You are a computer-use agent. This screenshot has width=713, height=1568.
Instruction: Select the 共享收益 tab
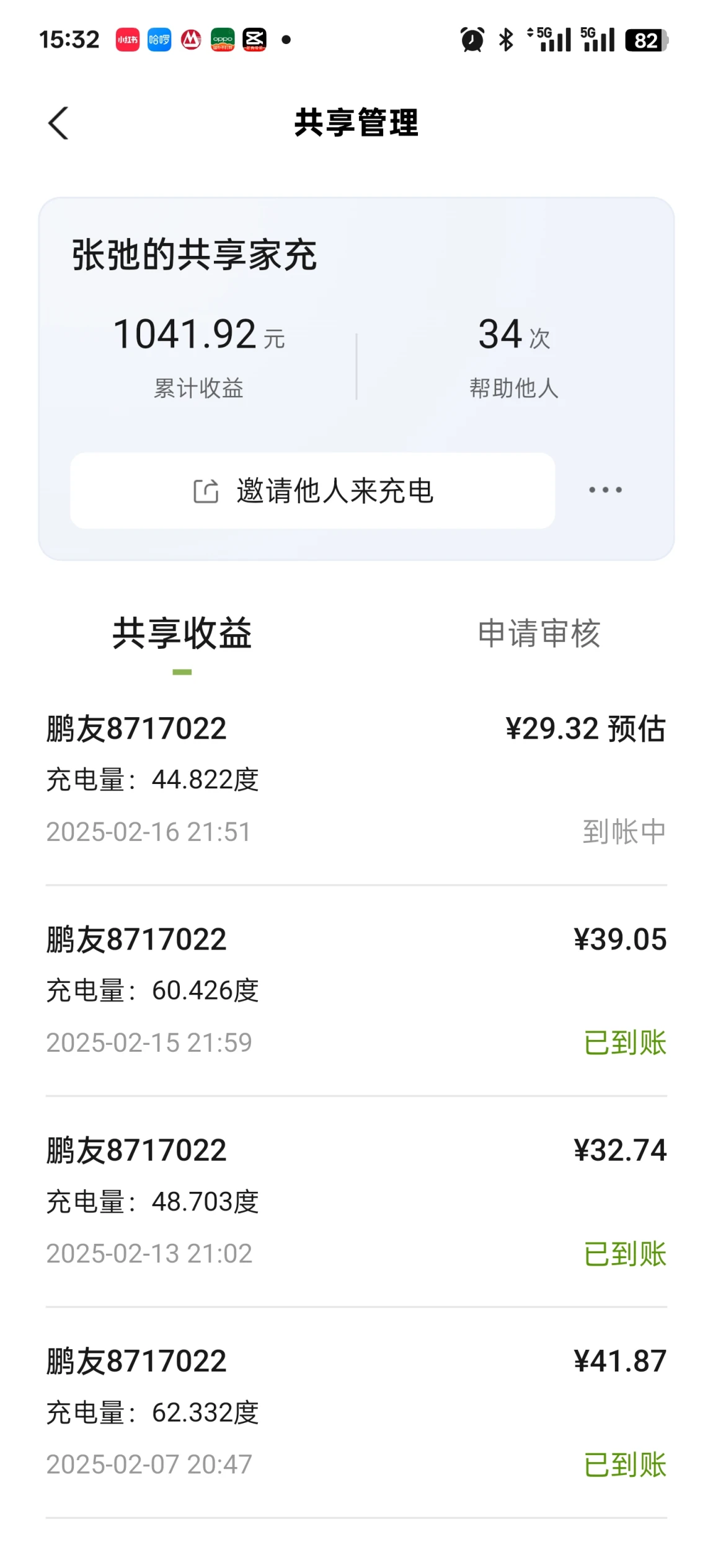(x=182, y=633)
